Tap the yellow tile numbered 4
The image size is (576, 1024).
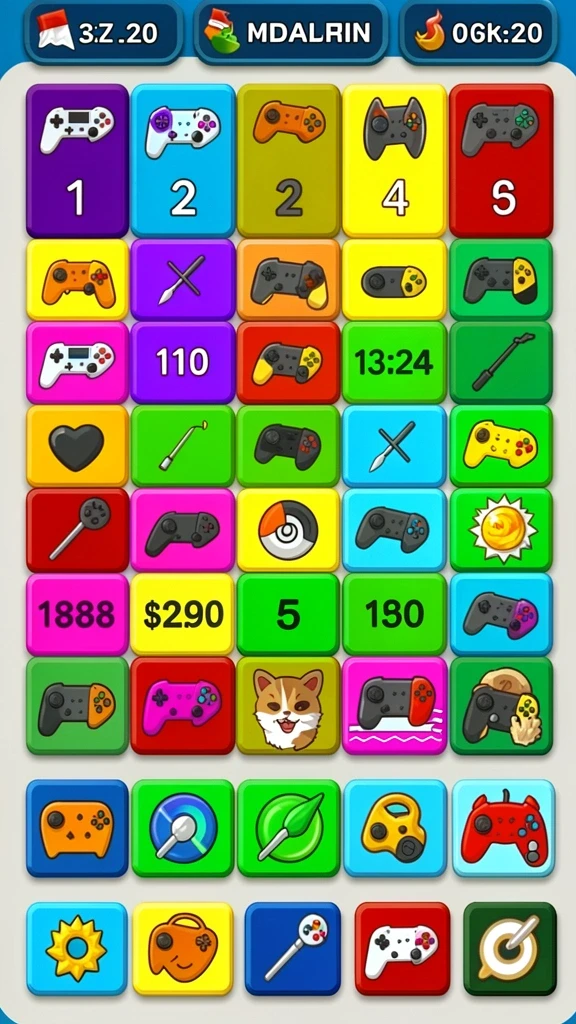(394, 161)
